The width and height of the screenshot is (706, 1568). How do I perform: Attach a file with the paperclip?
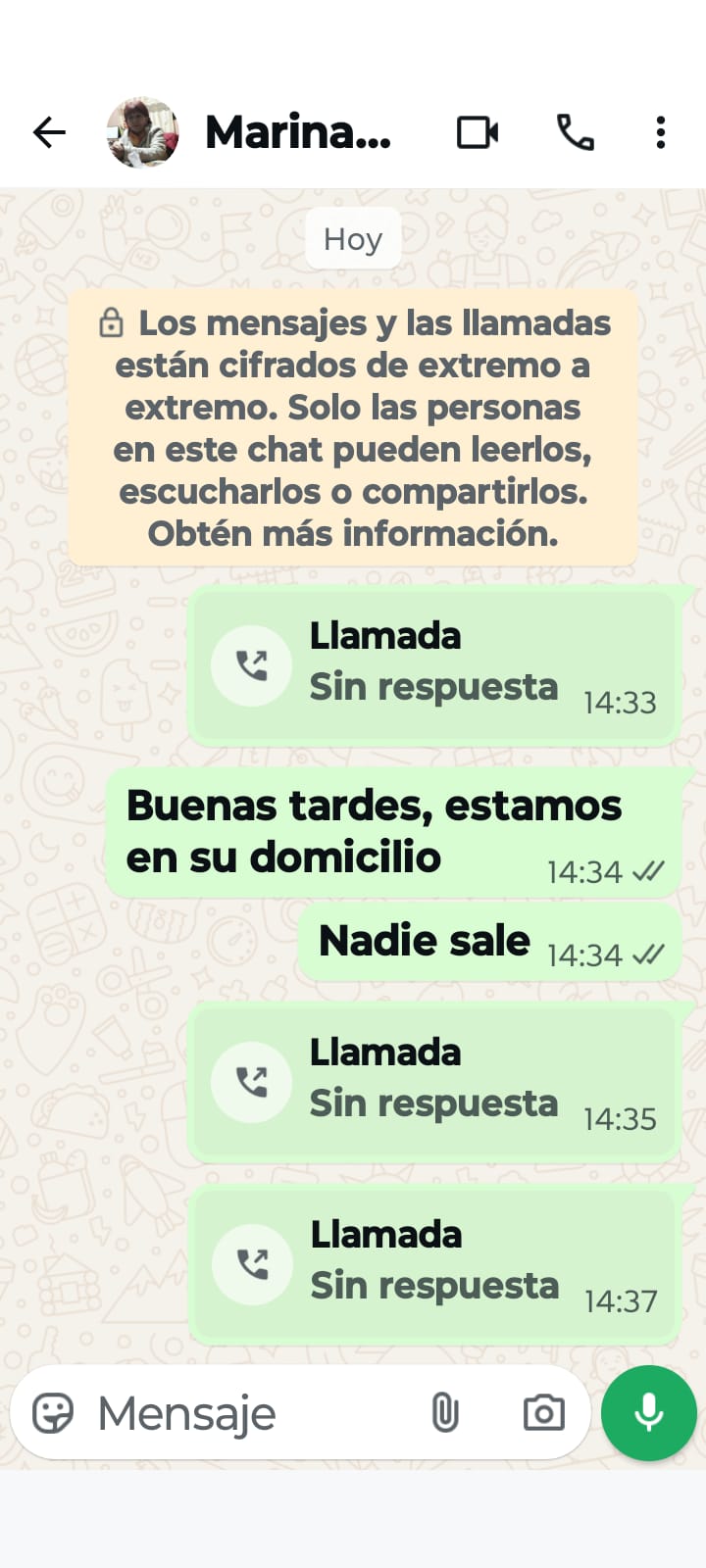[x=445, y=1413]
